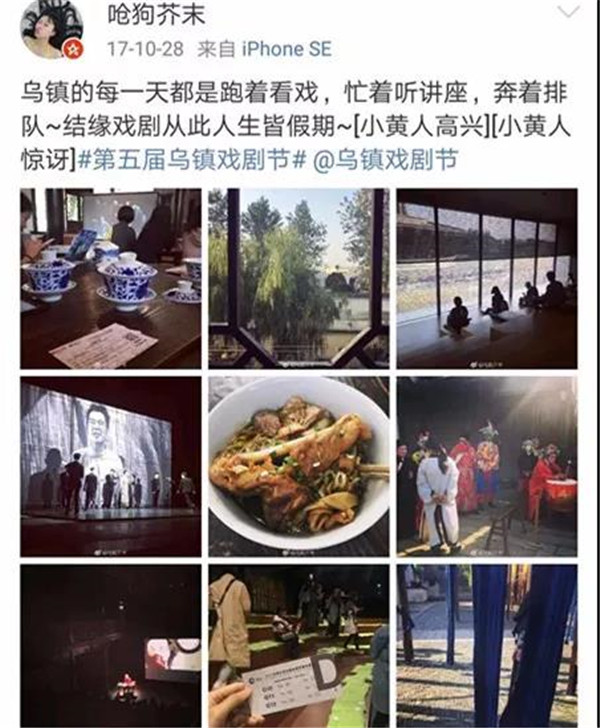Open the stage with projected face photo

tap(110, 466)
